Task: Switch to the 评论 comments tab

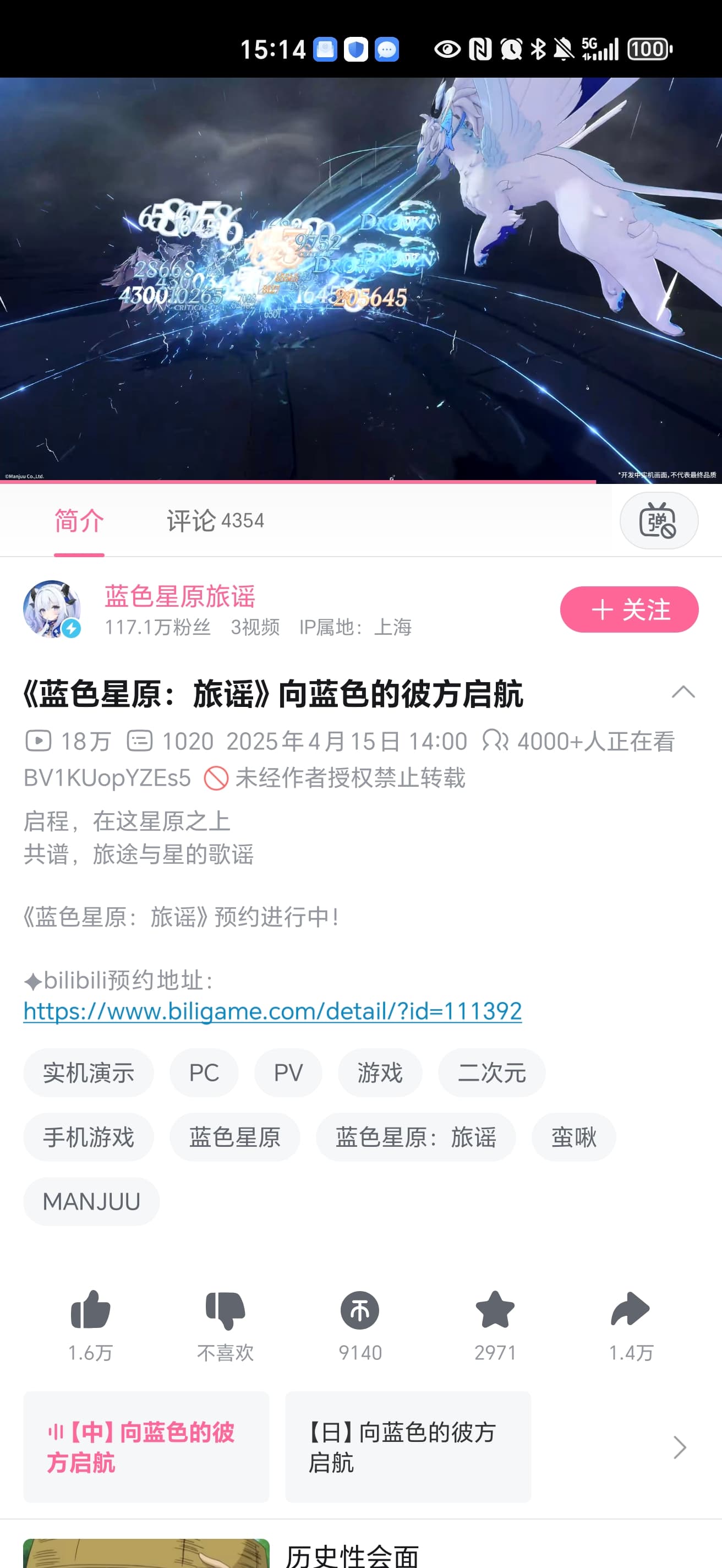Action: click(x=215, y=521)
